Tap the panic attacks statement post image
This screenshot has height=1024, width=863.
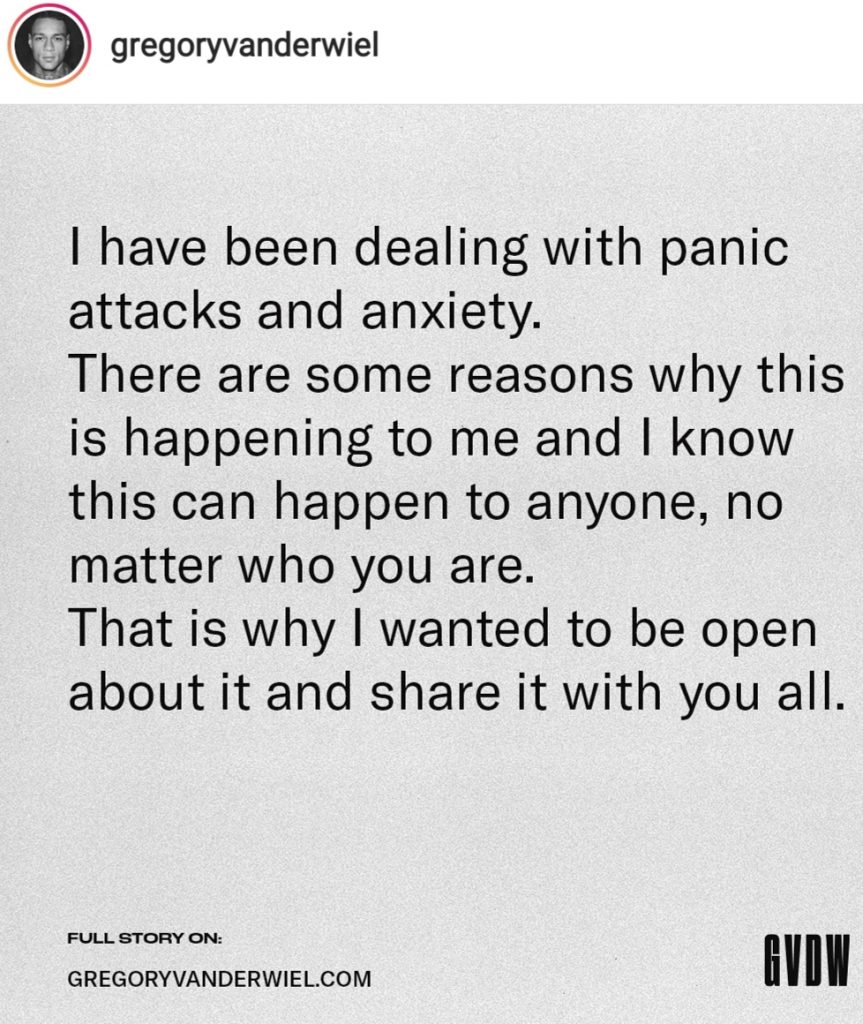(431, 560)
